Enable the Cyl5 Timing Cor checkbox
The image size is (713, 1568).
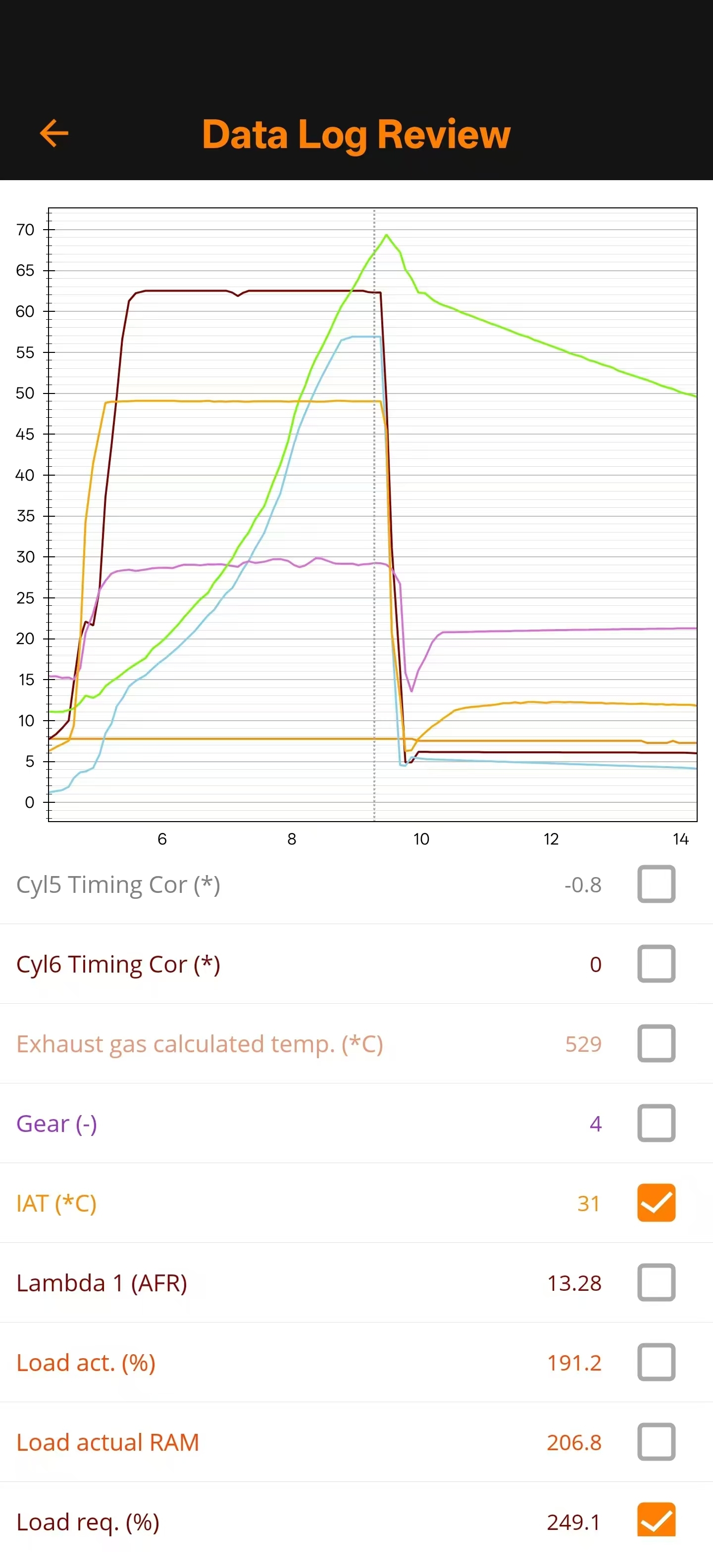(656, 884)
